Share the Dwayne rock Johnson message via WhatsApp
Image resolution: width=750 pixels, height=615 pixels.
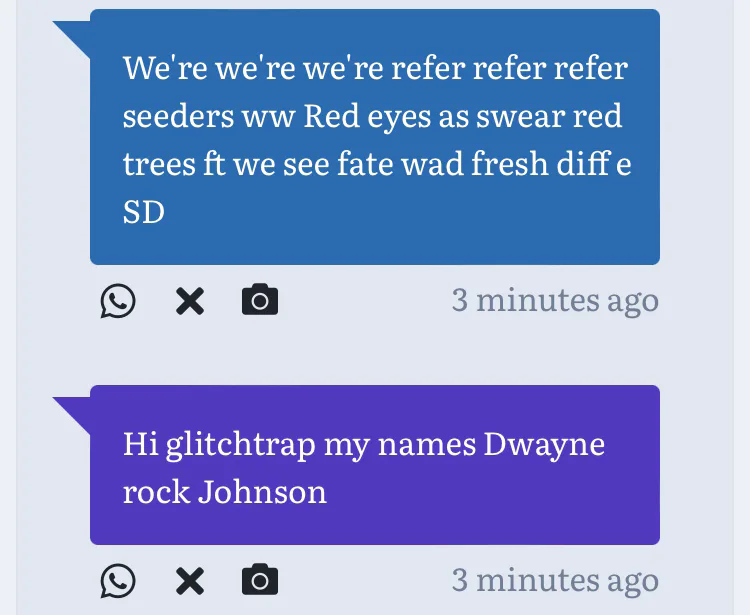coord(118,580)
